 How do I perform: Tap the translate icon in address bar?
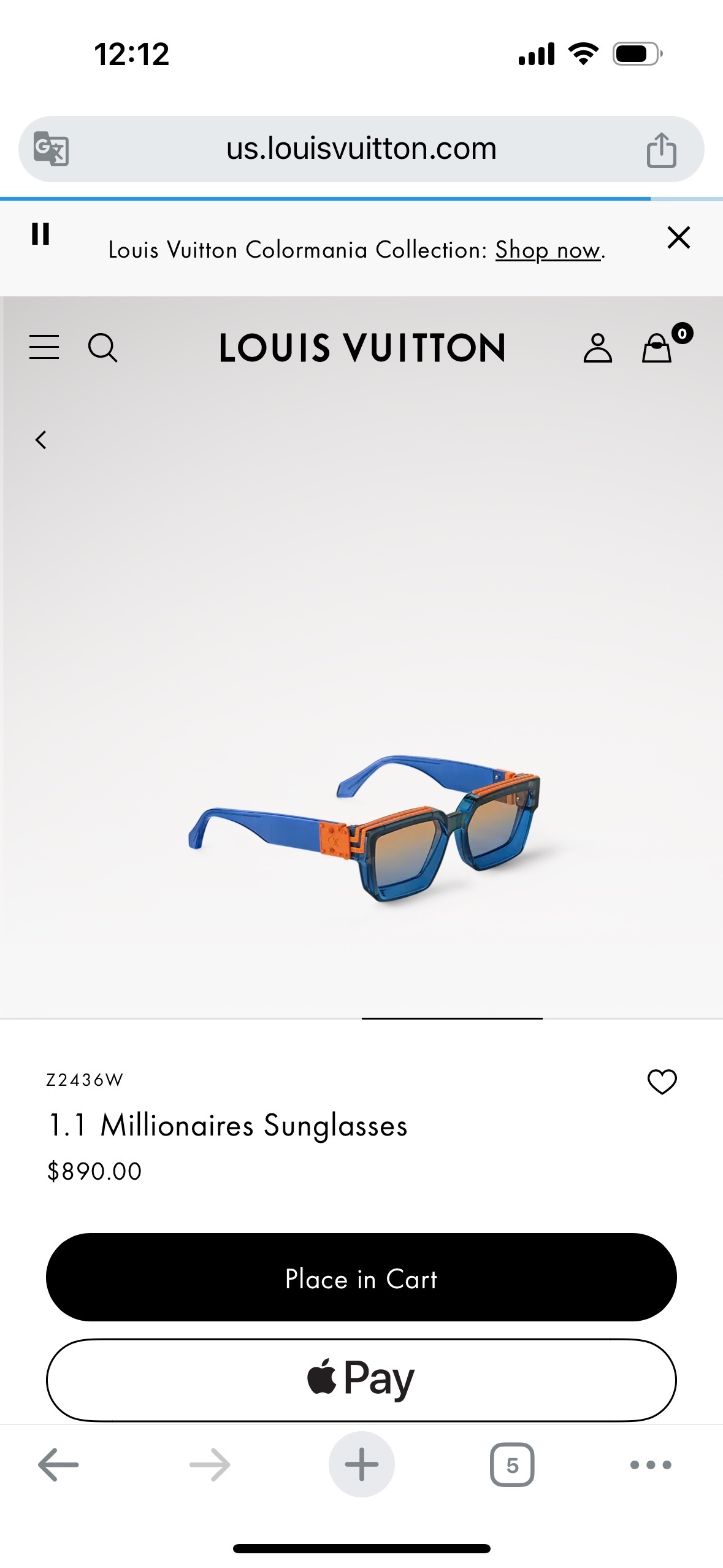(51, 148)
